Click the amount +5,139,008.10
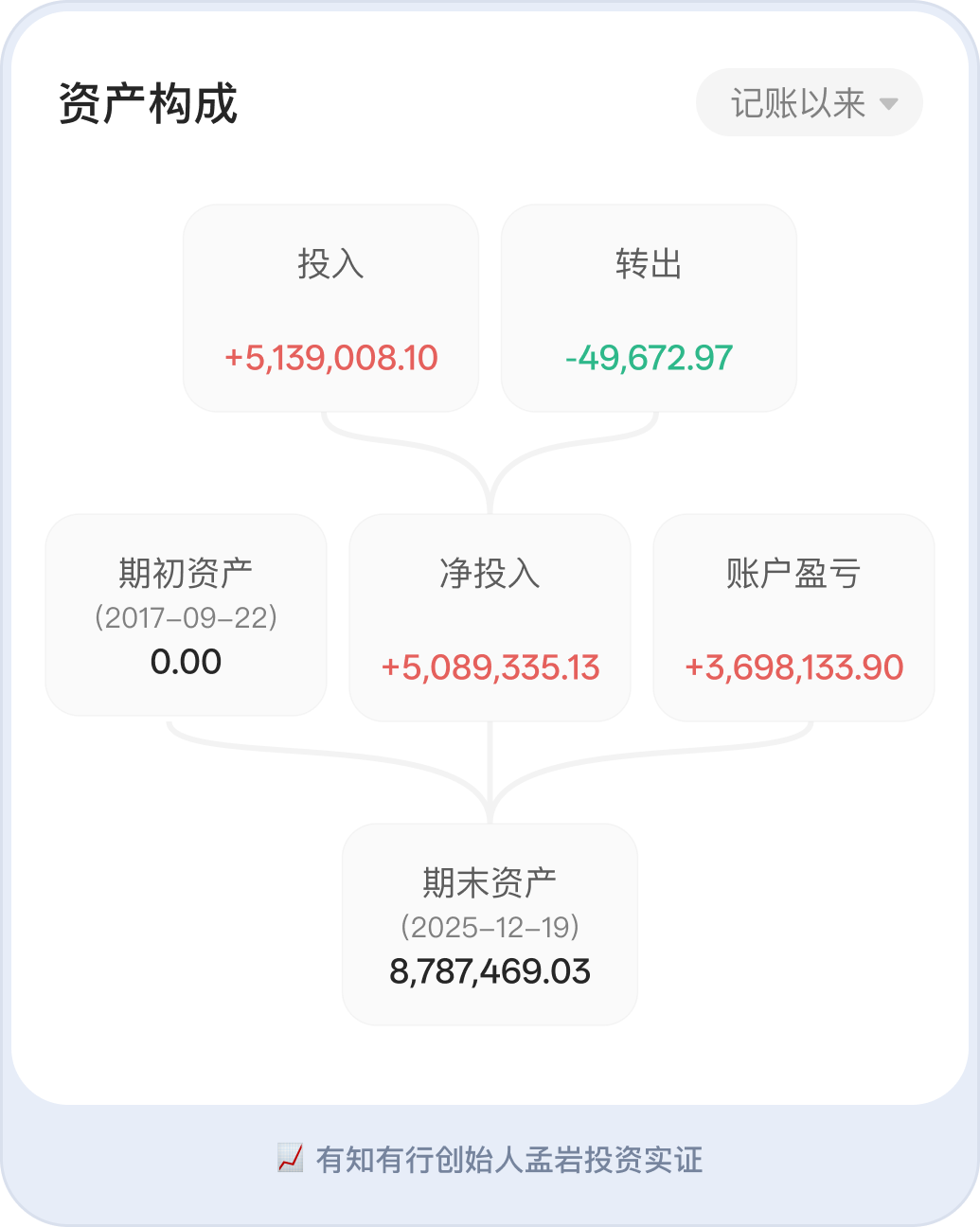The width and height of the screenshot is (980, 1227). tap(330, 359)
